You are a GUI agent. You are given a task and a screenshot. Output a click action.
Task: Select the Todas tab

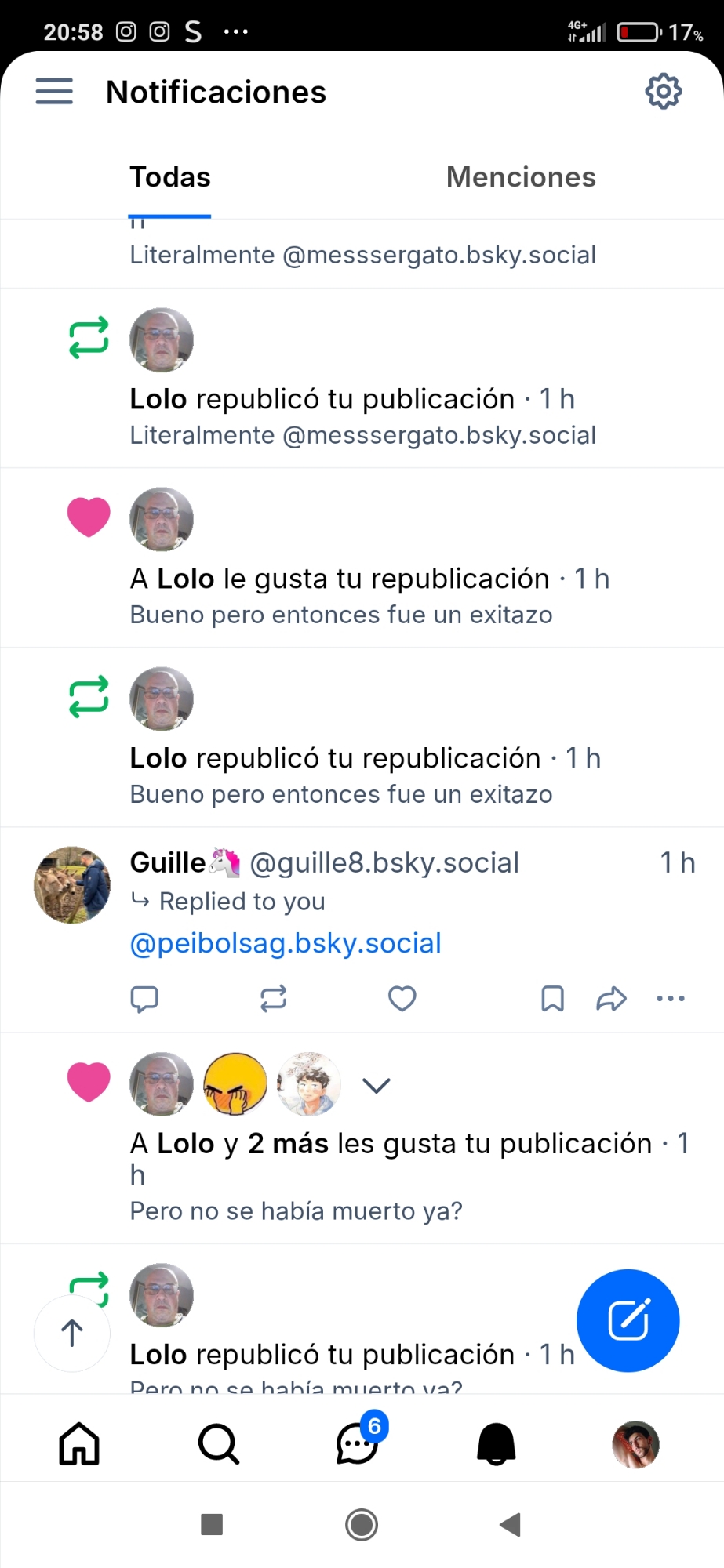coord(170,178)
